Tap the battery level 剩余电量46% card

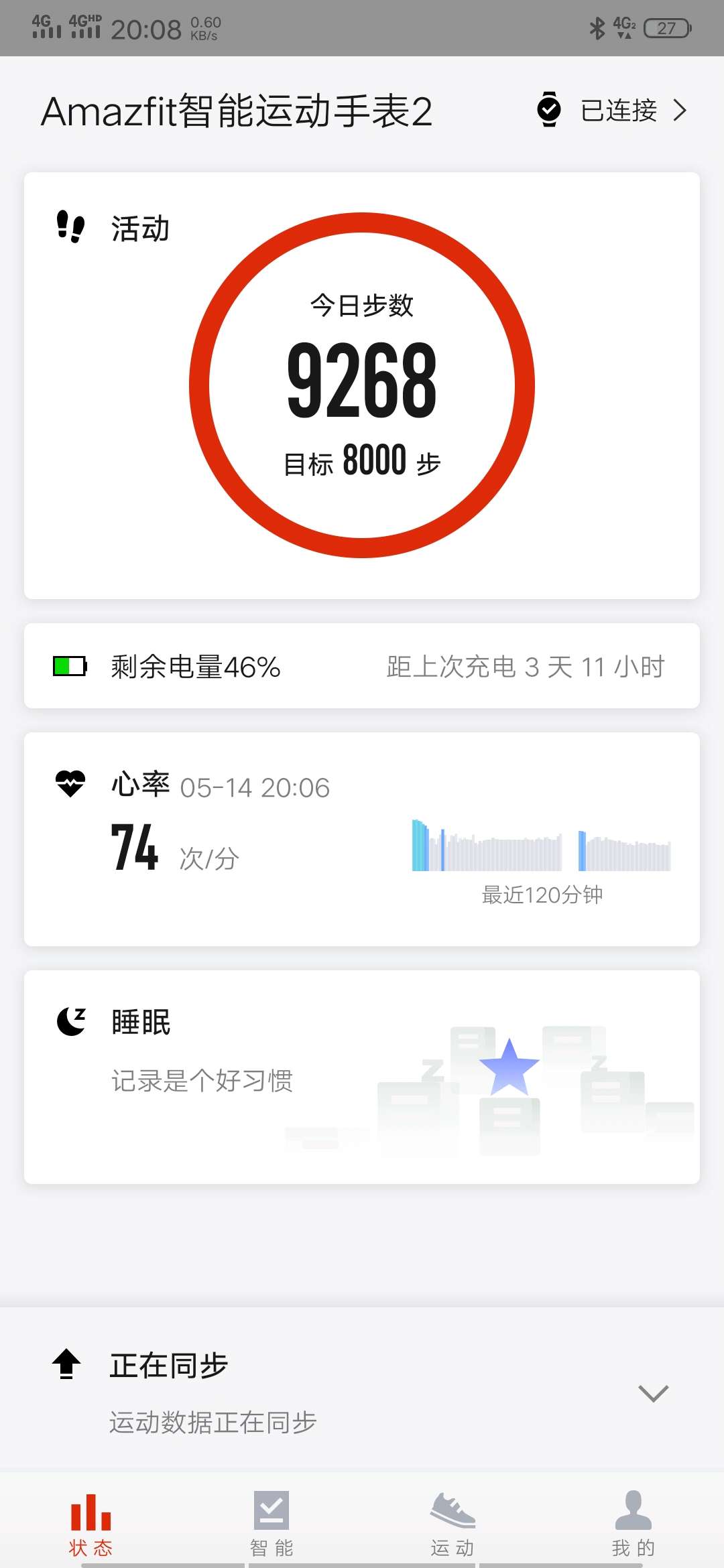[362, 666]
